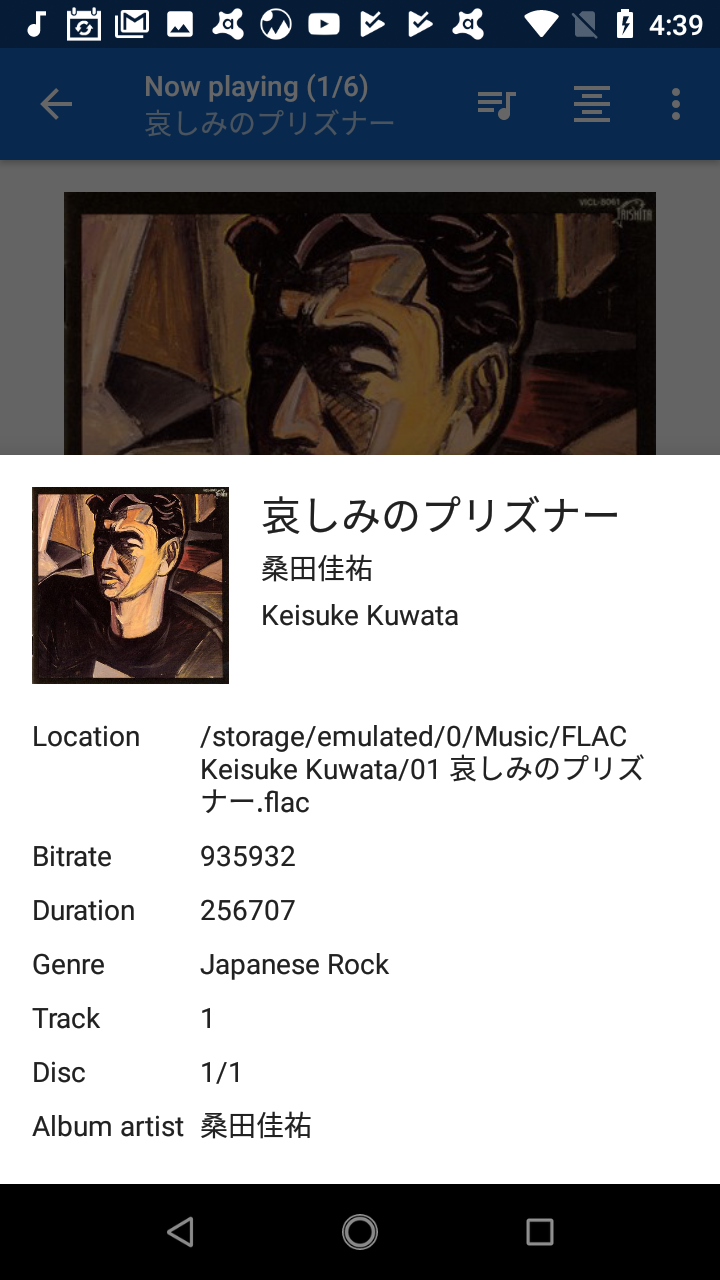The image size is (720, 1280).
Task: Select the album name Keisuke Kuwata
Action: pos(360,615)
